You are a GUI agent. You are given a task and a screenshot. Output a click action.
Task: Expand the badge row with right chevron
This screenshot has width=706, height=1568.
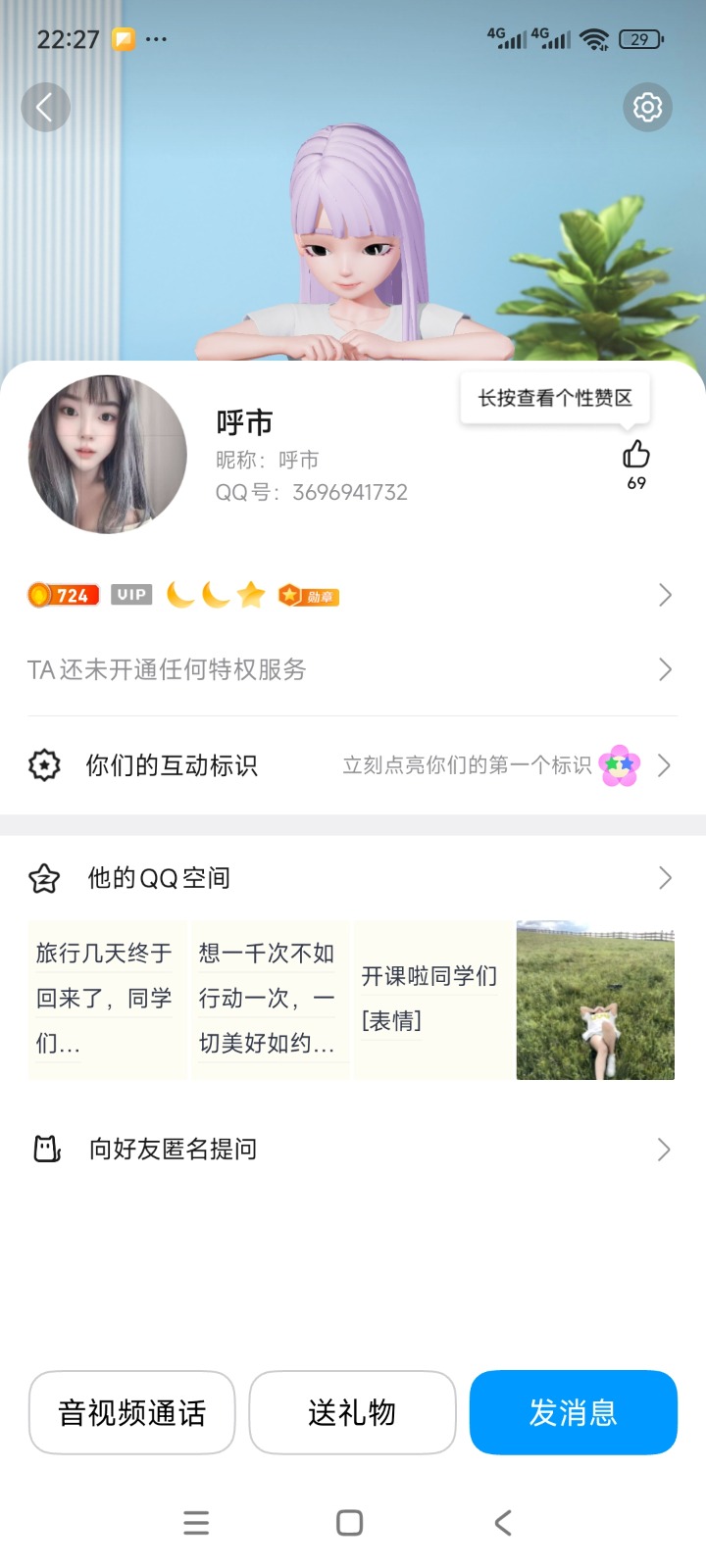[665, 594]
